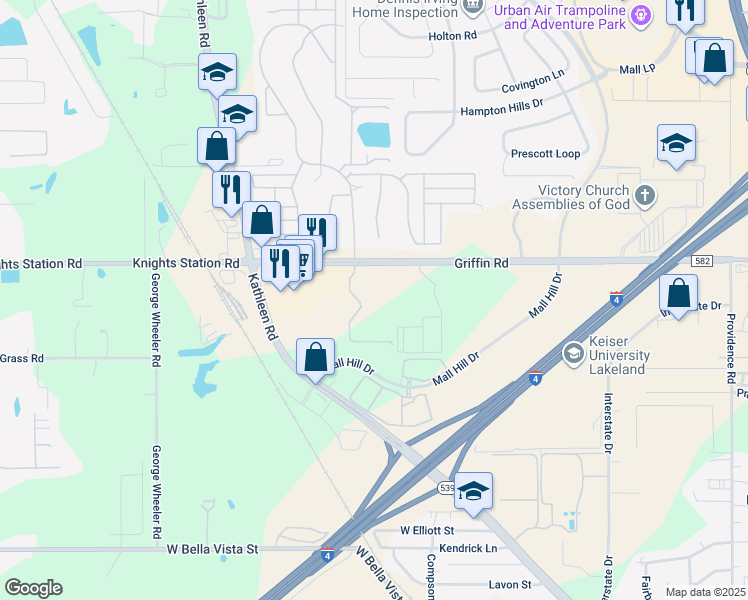Tap the shopping pin near Mall Lp
The height and width of the screenshot is (600, 748).
716,58
